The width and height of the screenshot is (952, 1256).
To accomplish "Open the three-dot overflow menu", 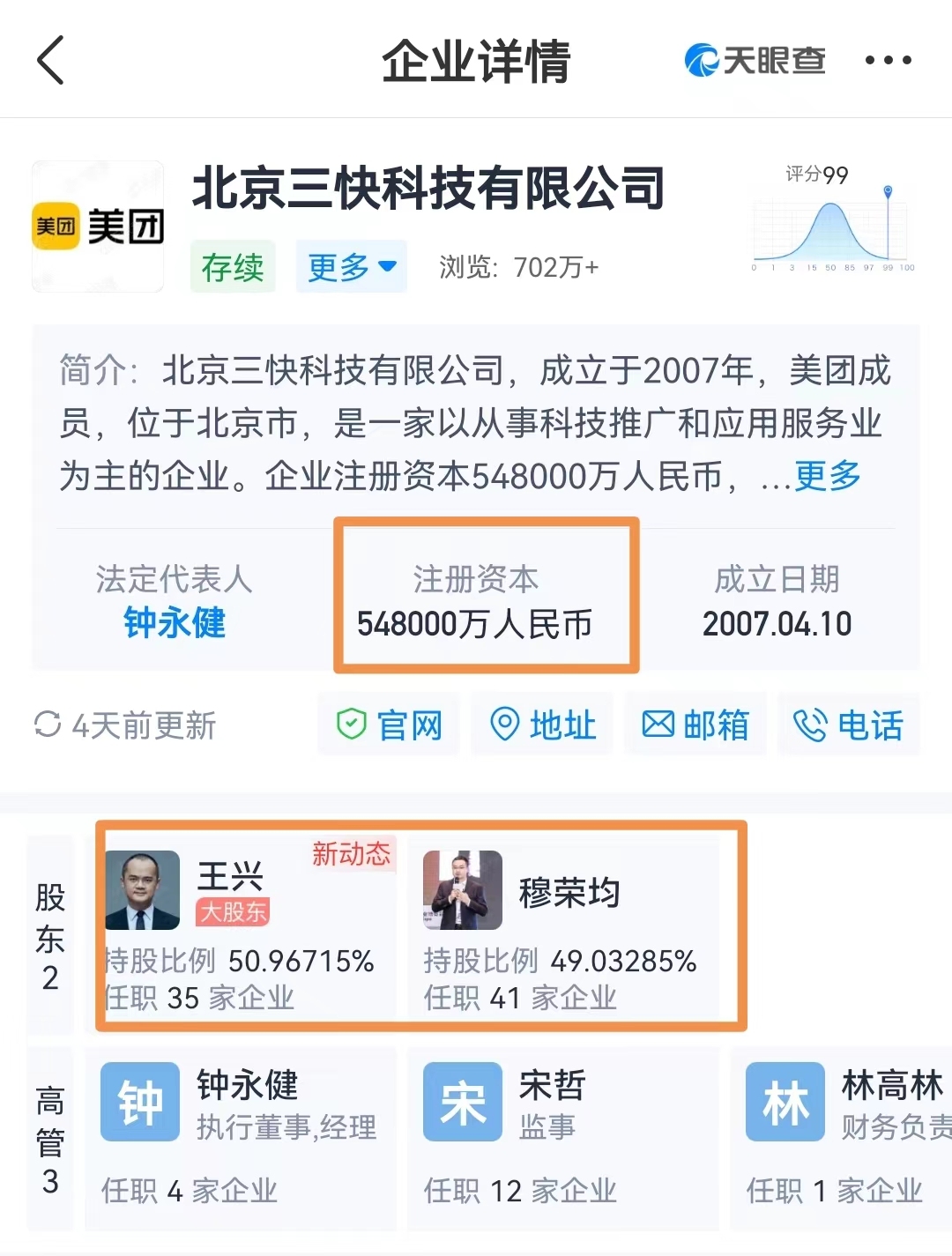I will [888, 60].
